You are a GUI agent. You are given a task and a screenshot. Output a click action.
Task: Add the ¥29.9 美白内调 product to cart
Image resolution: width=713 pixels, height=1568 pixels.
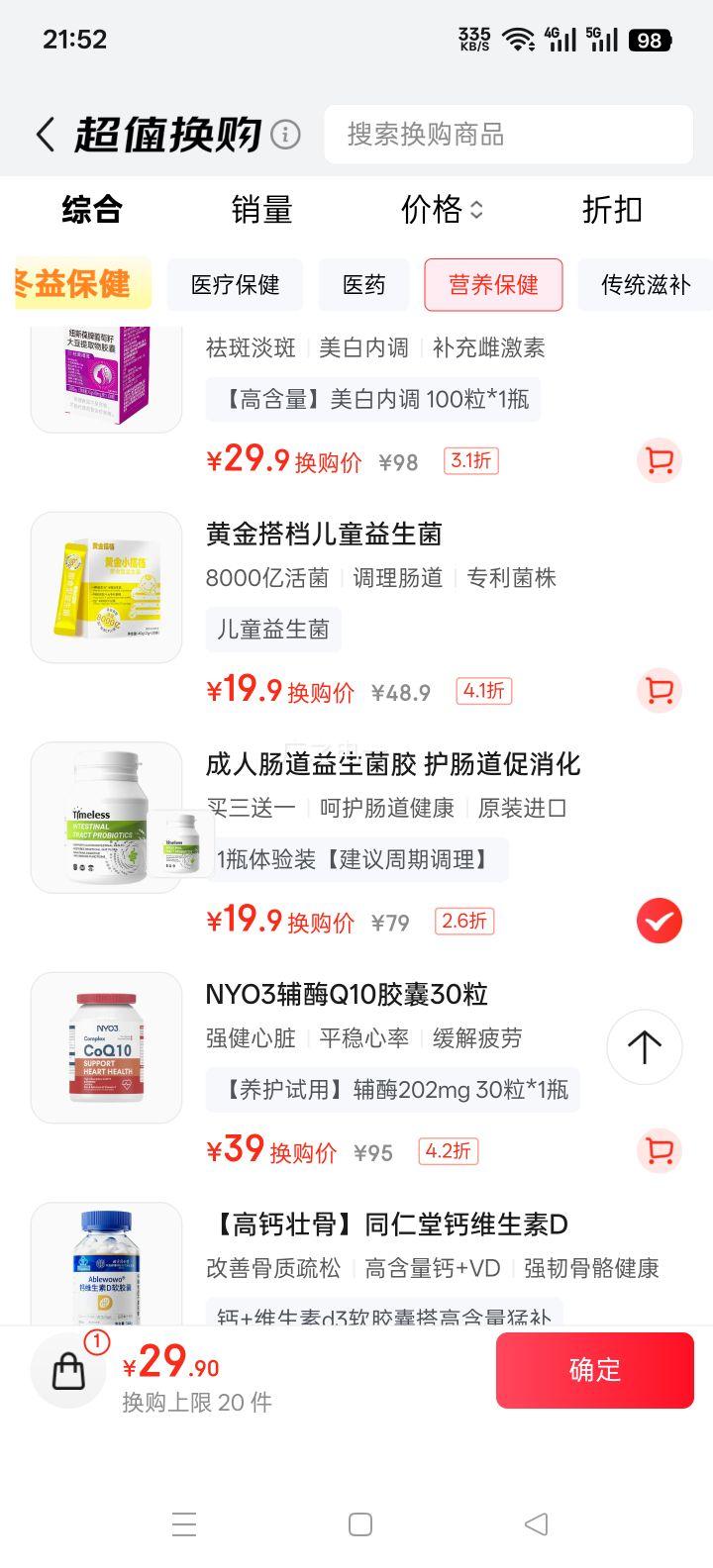[x=659, y=460]
